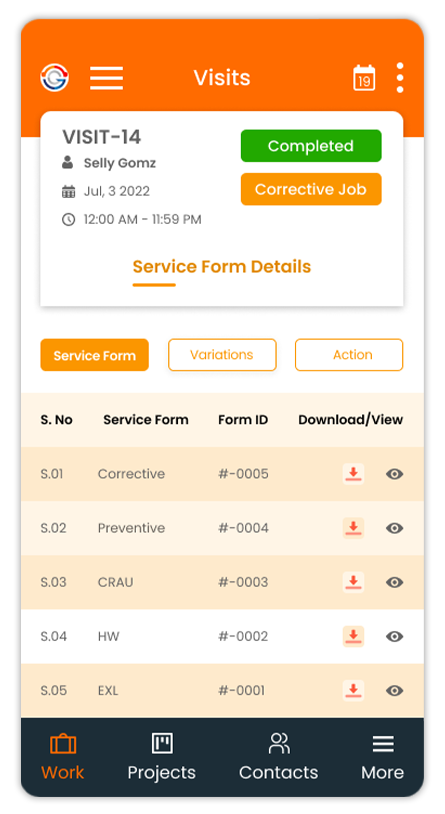Open the More tab

coord(383,757)
